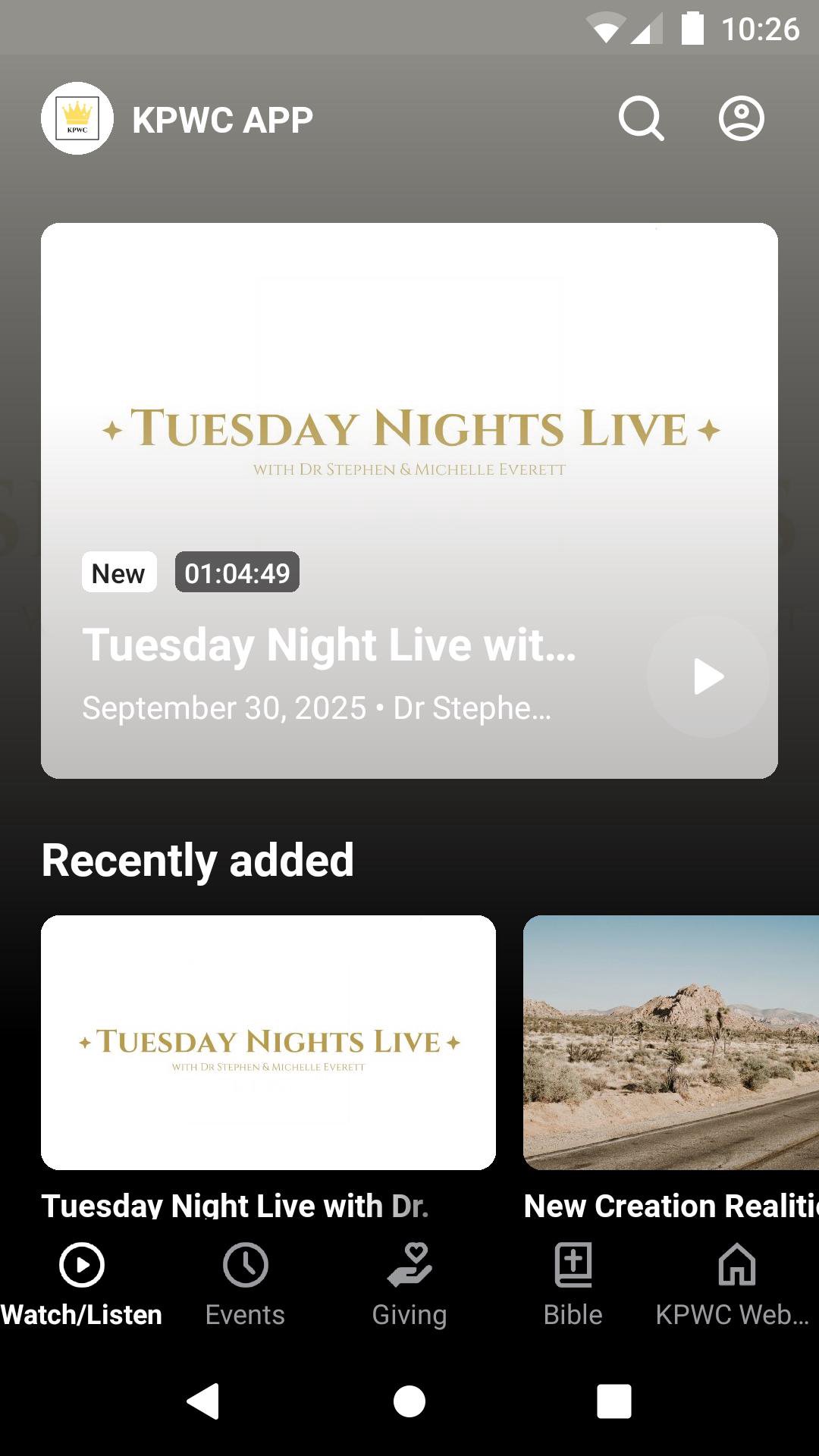The height and width of the screenshot is (1456, 819).
Task: Open the New Creation Realities card
Action: (x=671, y=1042)
